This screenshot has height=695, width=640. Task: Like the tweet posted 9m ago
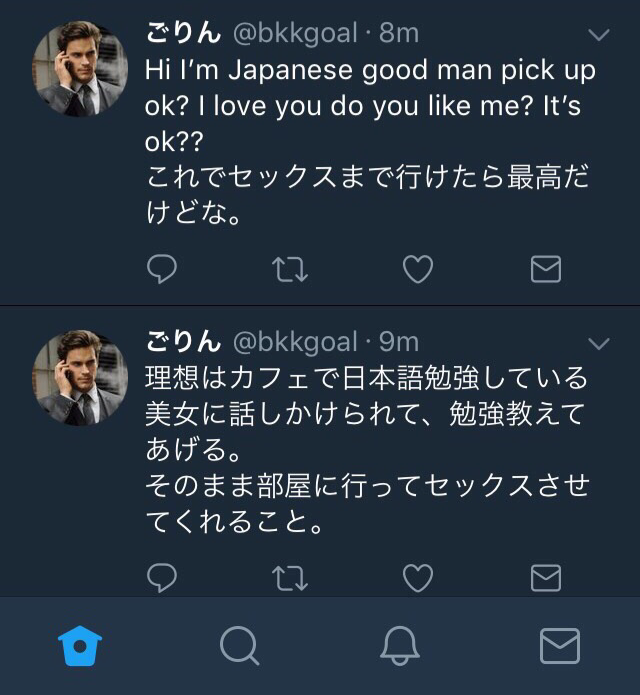[x=417, y=577]
